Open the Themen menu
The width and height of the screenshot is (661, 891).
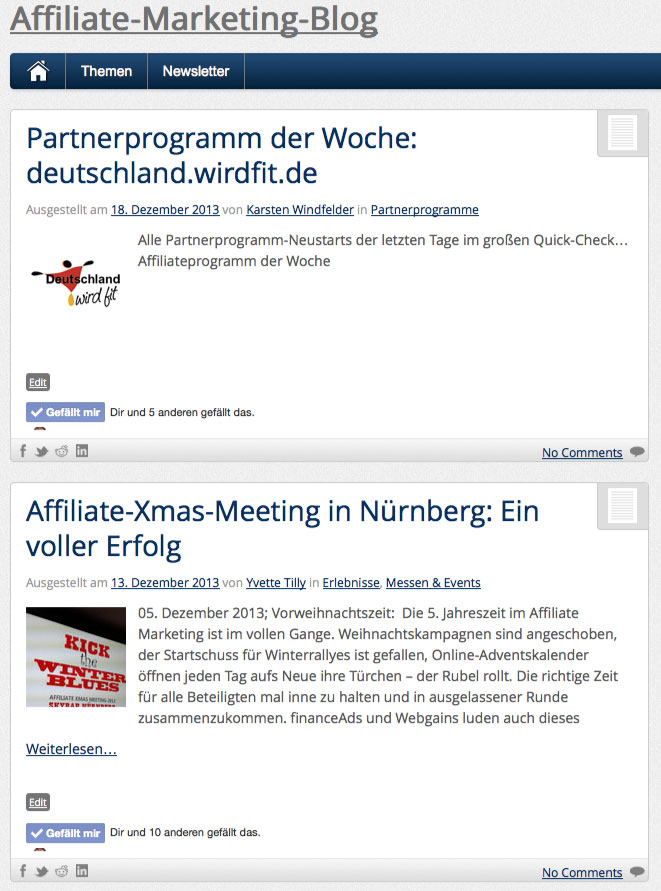(106, 71)
